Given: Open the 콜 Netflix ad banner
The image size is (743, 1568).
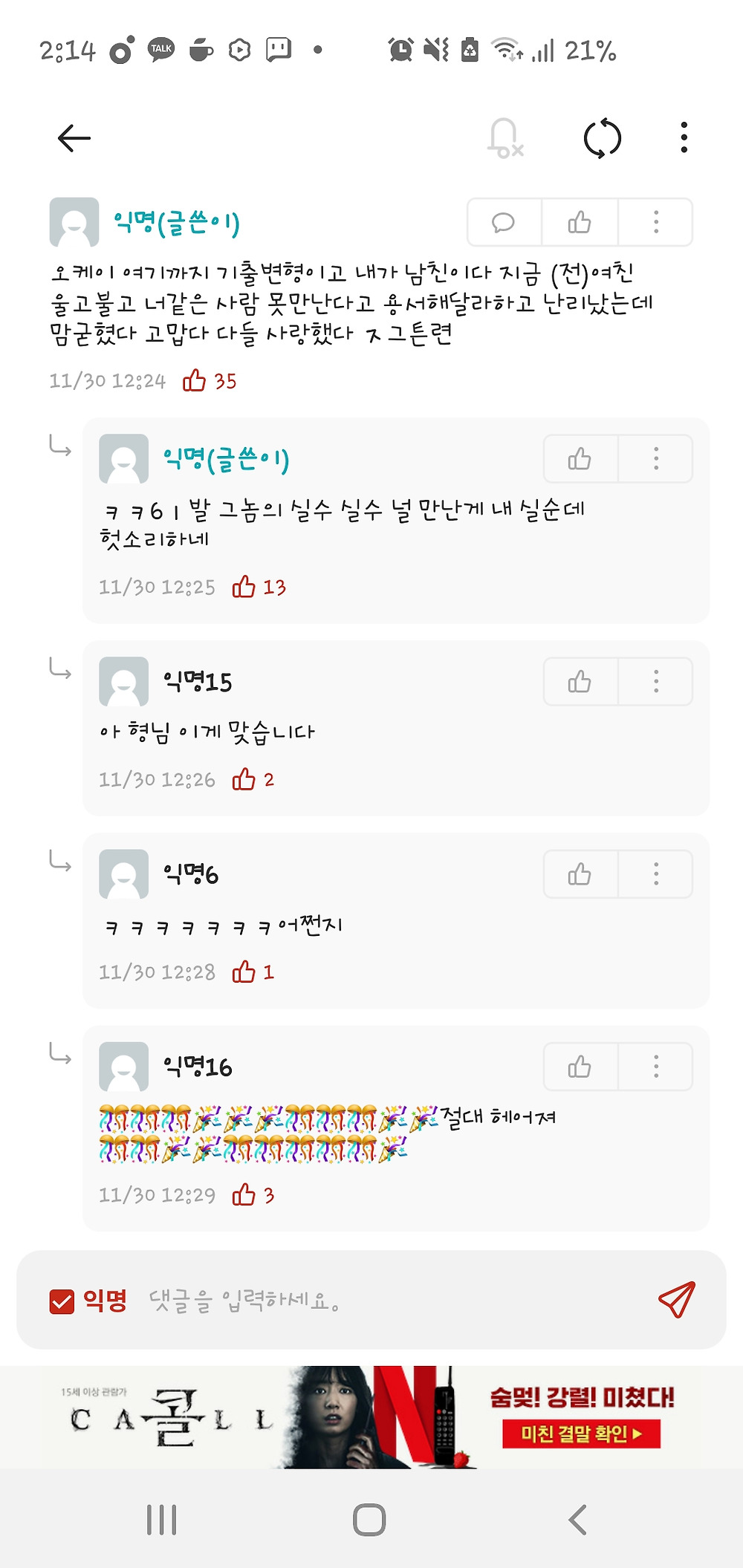Looking at the screenshot, I should (x=371, y=1417).
